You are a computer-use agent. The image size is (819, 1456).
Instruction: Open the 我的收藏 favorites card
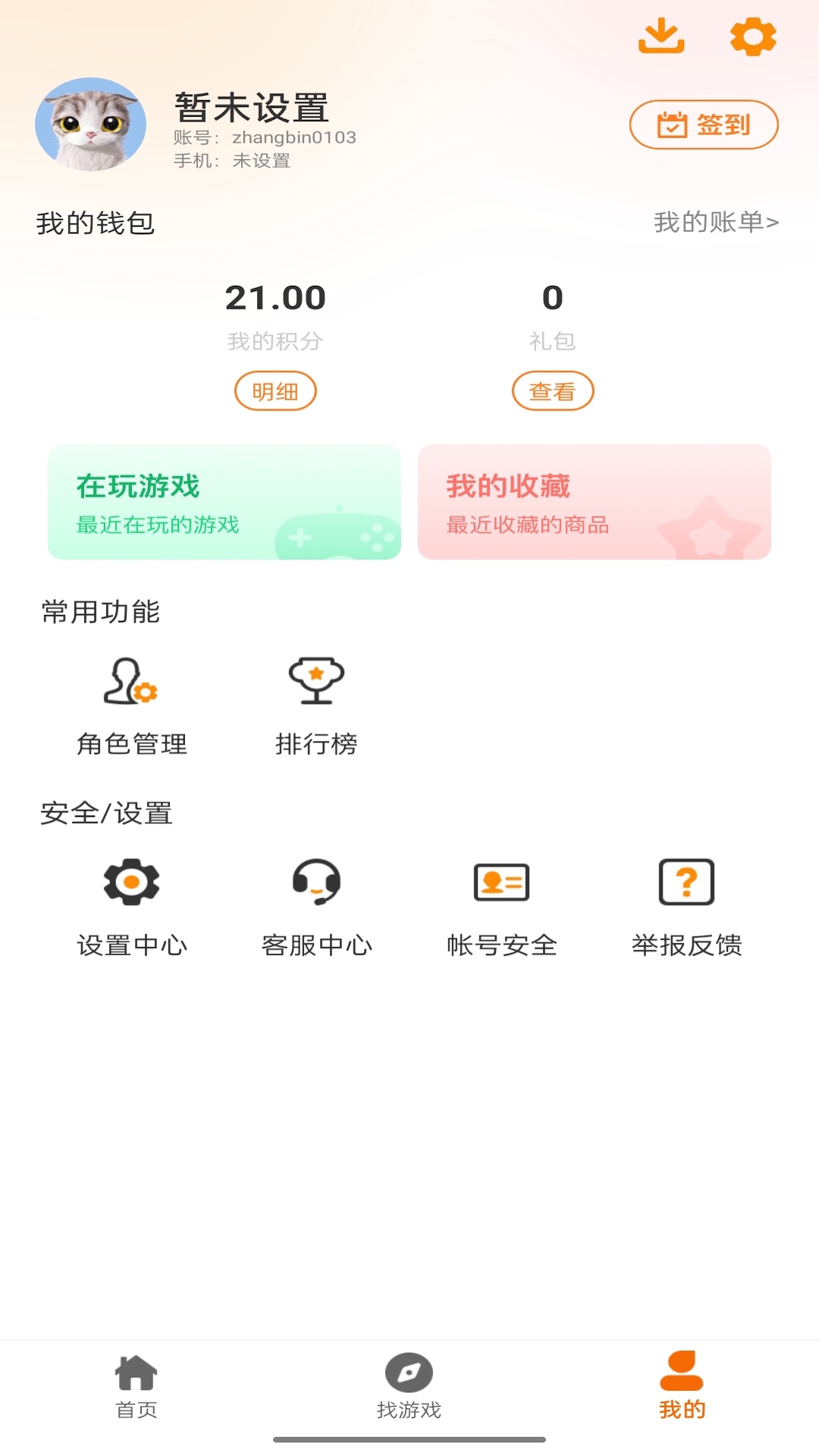pos(594,502)
